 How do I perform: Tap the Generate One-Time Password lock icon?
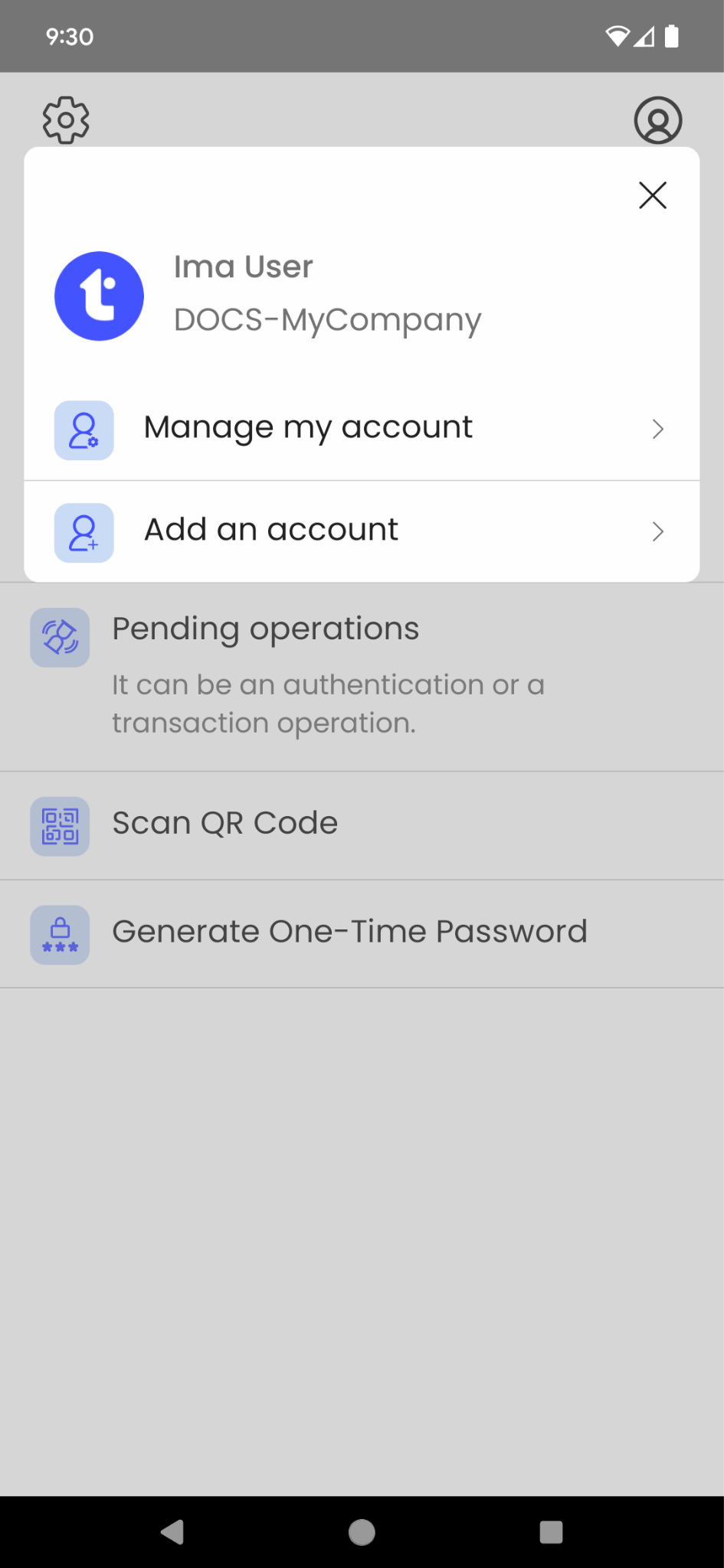point(59,934)
